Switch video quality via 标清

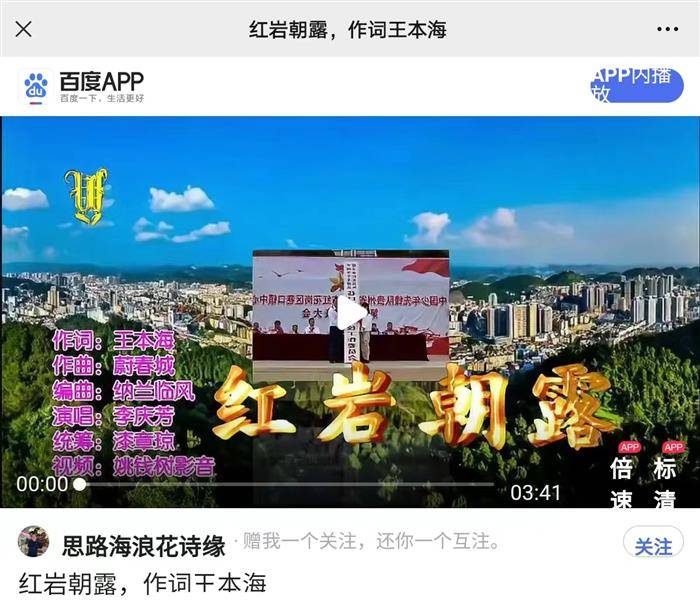pos(665,482)
